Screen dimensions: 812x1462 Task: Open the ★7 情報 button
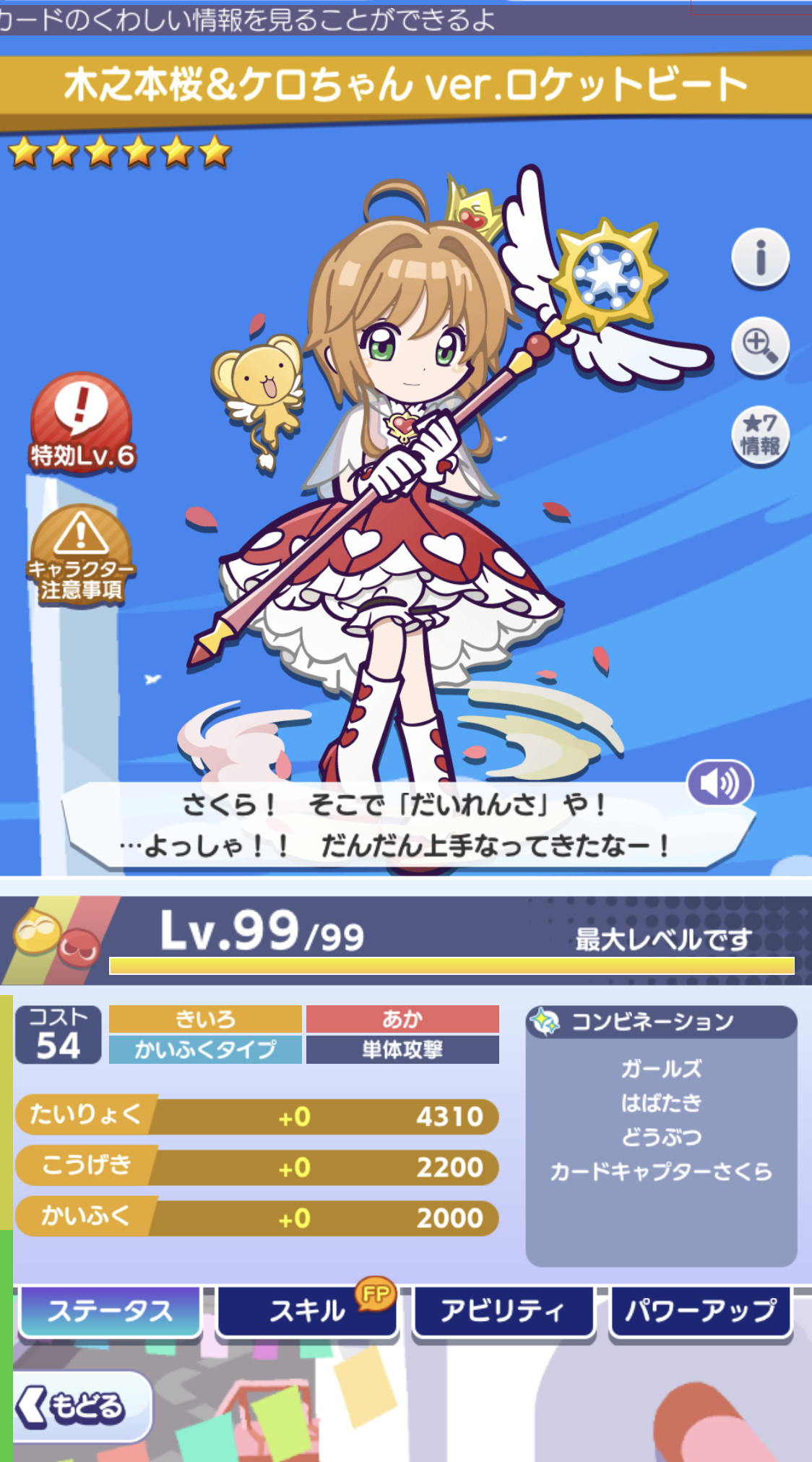(x=760, y=435)
